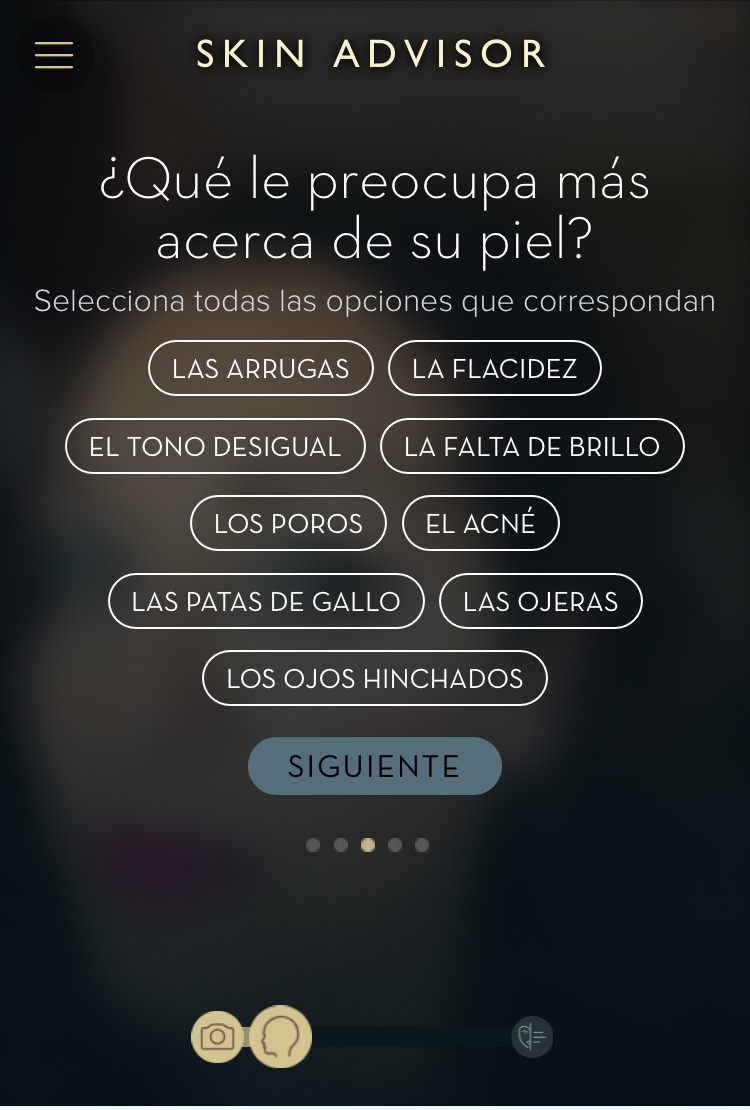The width and height of the screenshot is (750, 1110).
Task: Select LOS POROS option
Action: (x=288, y=523)
